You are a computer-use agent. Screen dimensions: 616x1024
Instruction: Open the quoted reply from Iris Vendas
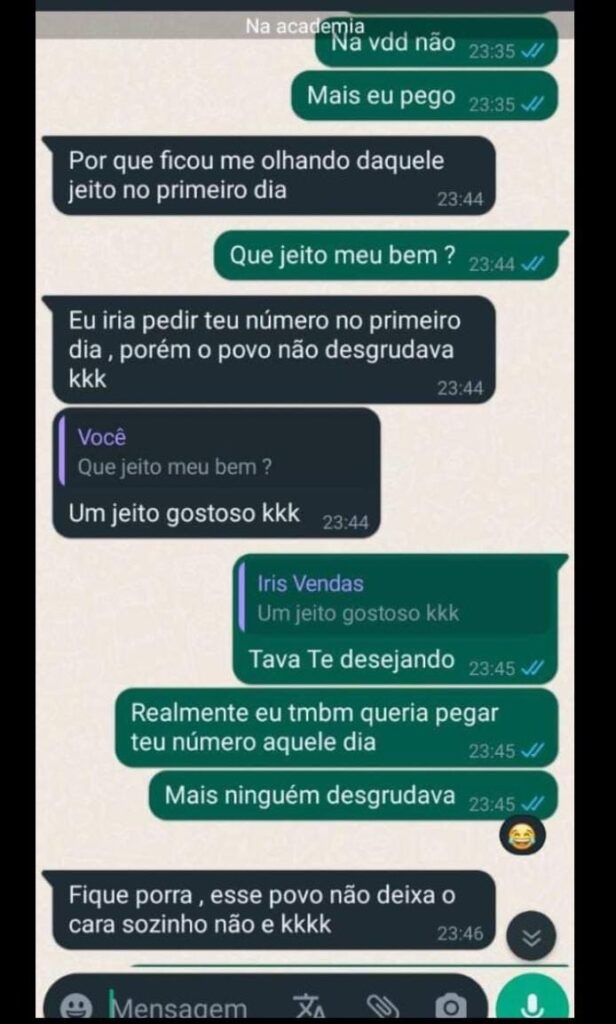point(395,598)
